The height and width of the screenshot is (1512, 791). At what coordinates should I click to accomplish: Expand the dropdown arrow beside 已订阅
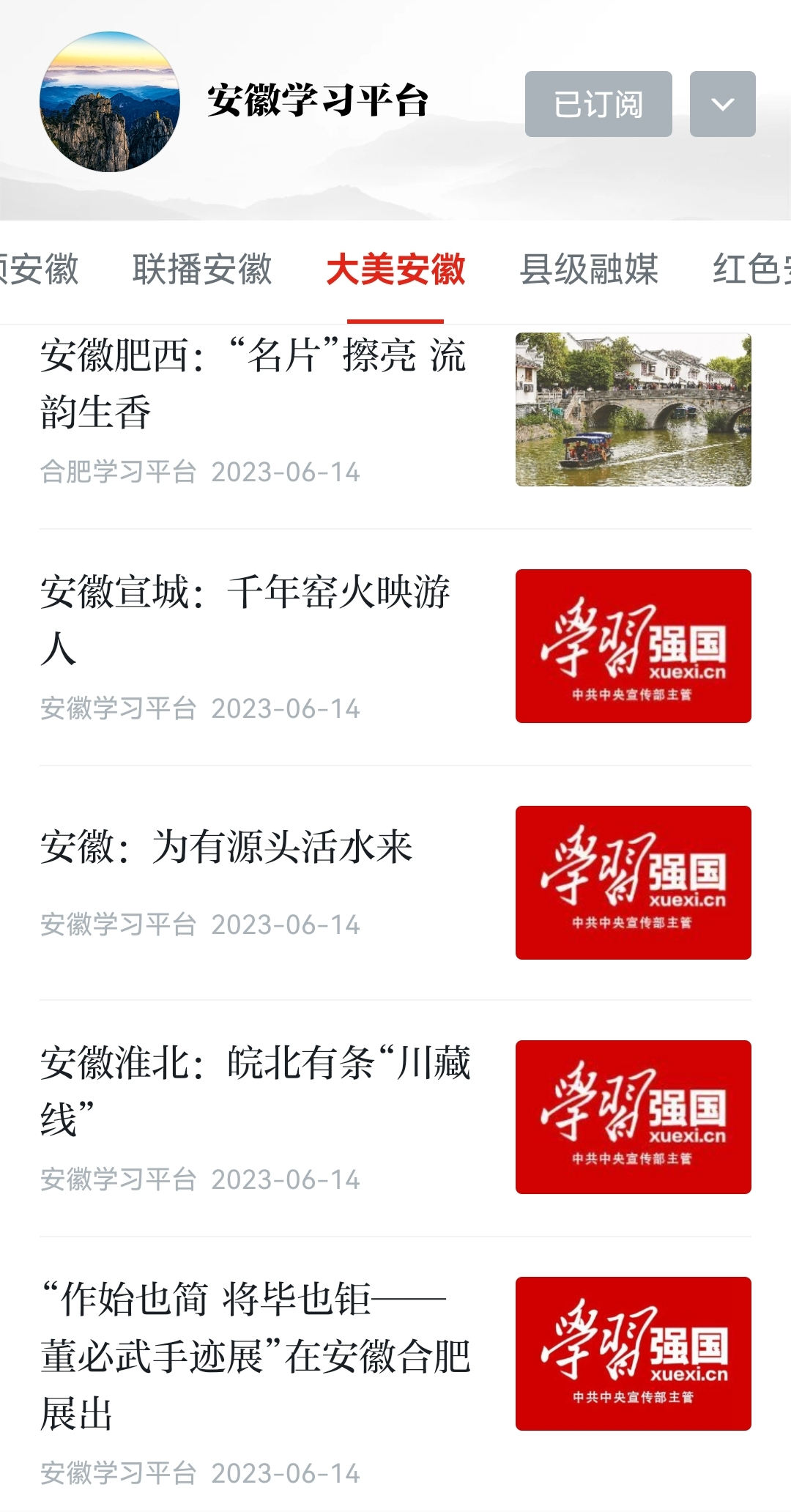click(722, 104)
